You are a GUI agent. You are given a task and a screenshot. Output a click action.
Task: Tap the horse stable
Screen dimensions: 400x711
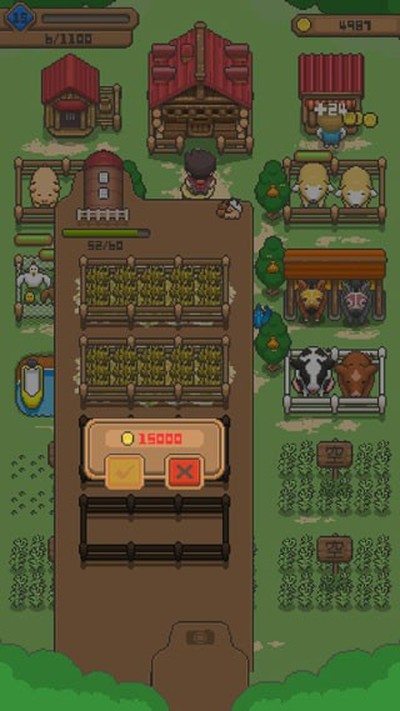point(335,286)
